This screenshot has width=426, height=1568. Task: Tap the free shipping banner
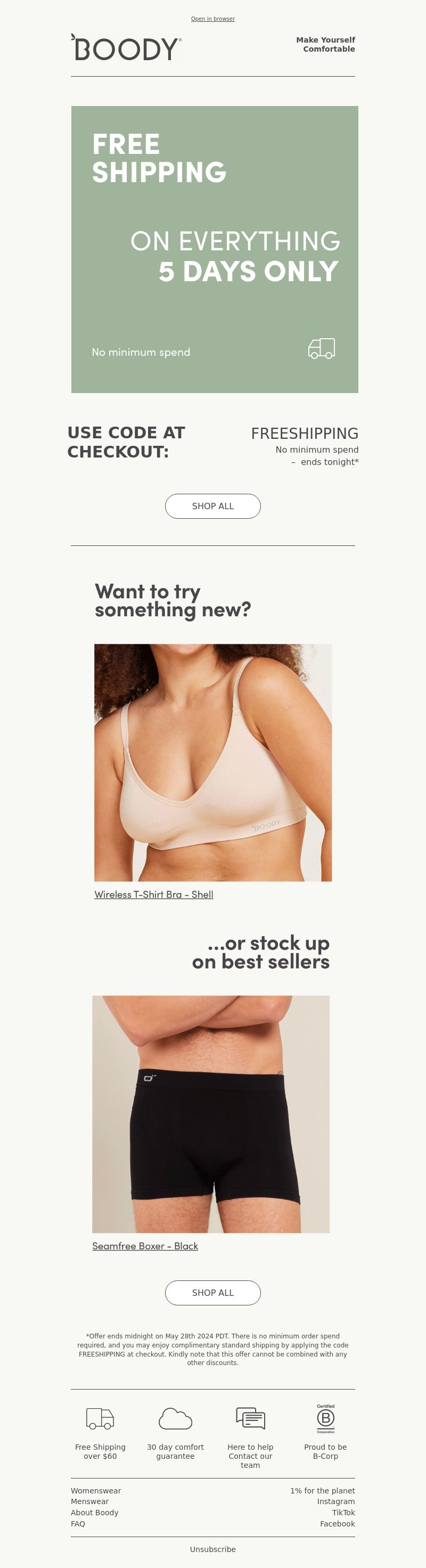214,249
